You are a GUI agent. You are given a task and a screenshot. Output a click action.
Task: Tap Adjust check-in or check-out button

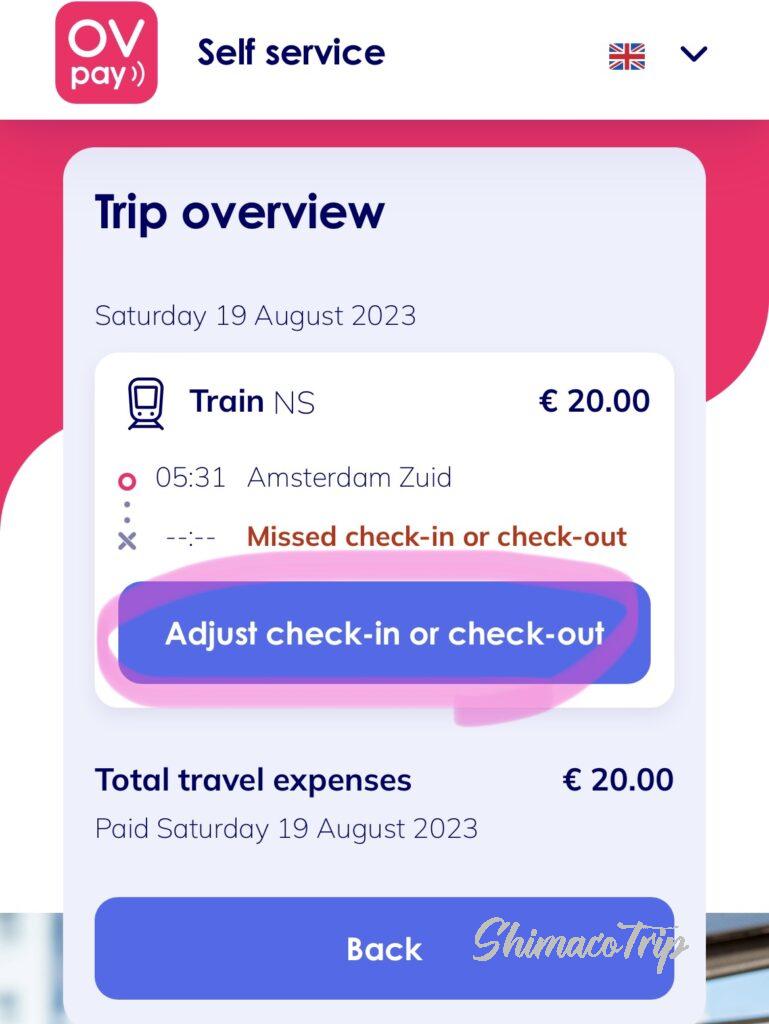(384, 633)
